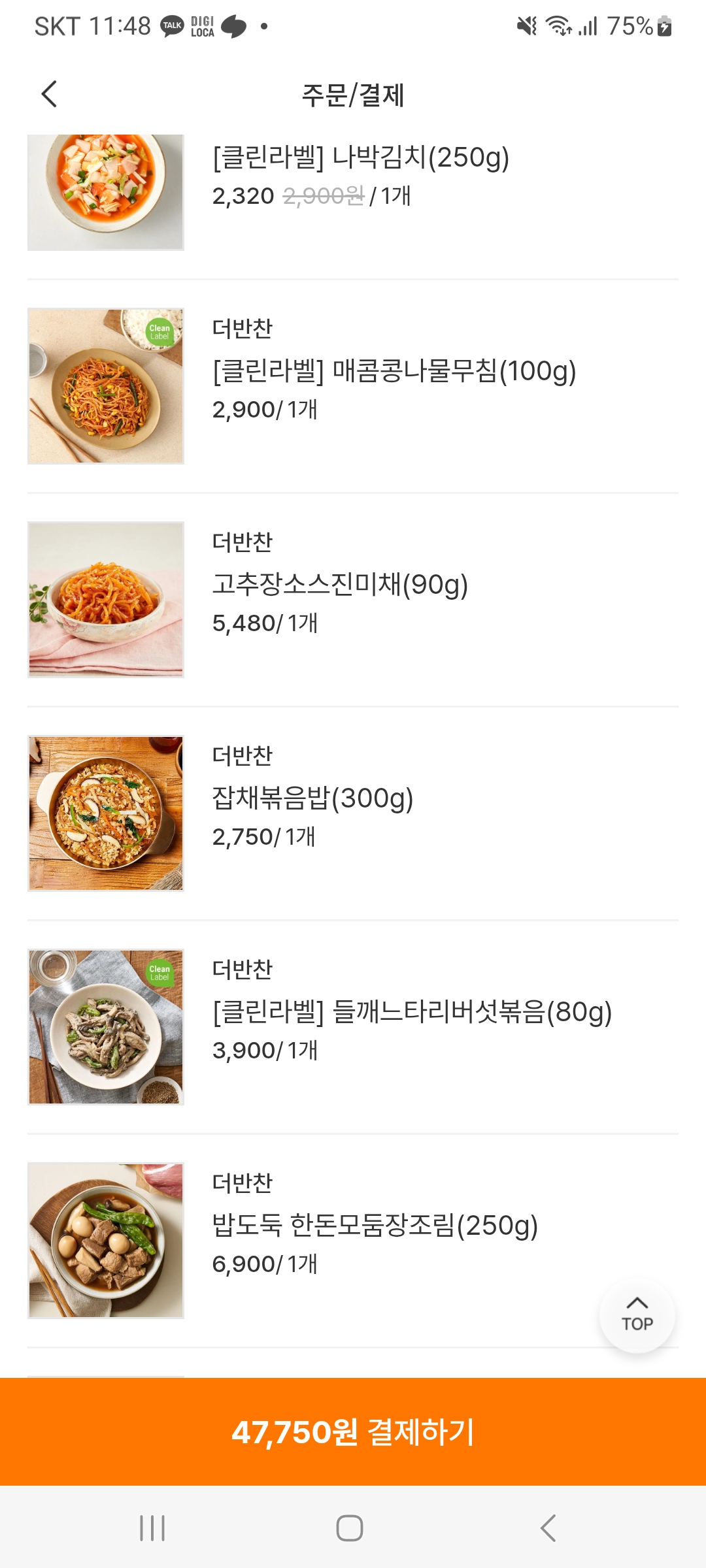Image resolution: width=706 pixels, height=1568 pixels.
Task: Open the 들깨느타리버섯볶음(80g) item
Action: tap(353, 1027)
